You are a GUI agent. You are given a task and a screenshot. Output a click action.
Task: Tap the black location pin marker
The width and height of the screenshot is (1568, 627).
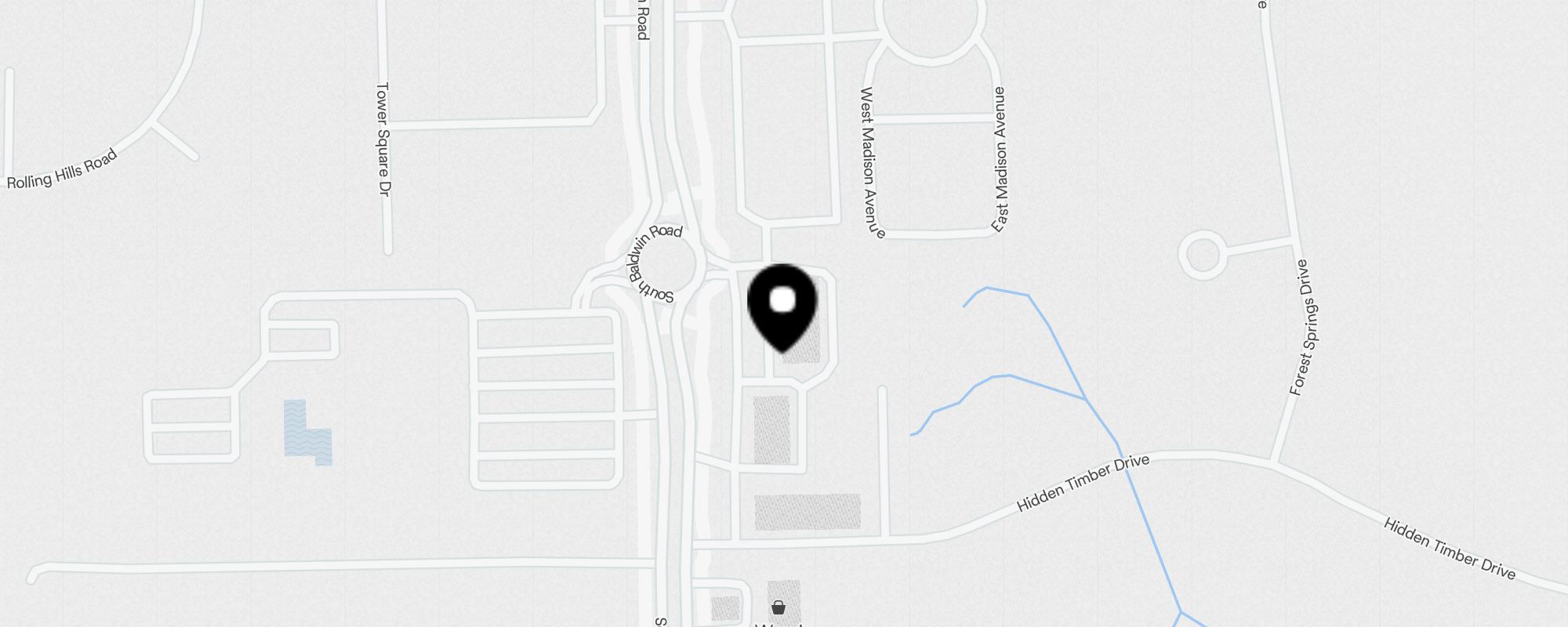782,306
